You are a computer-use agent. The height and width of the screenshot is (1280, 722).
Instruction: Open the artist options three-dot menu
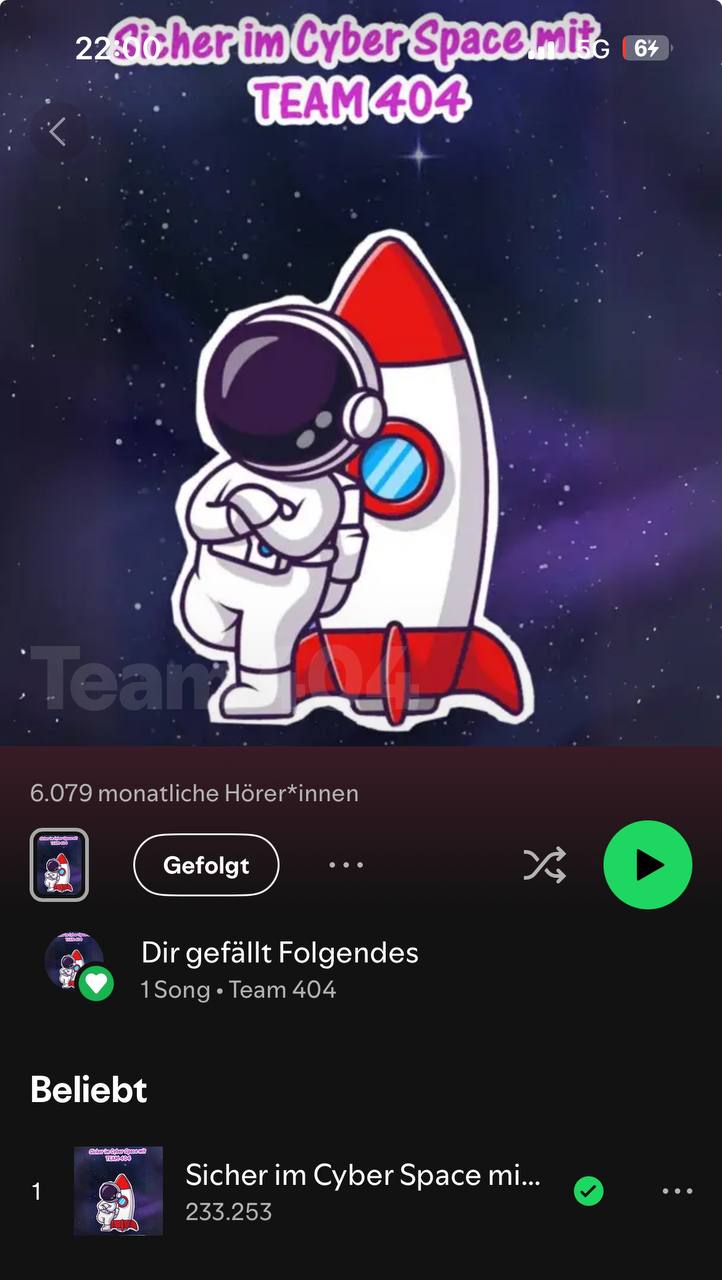346,865
